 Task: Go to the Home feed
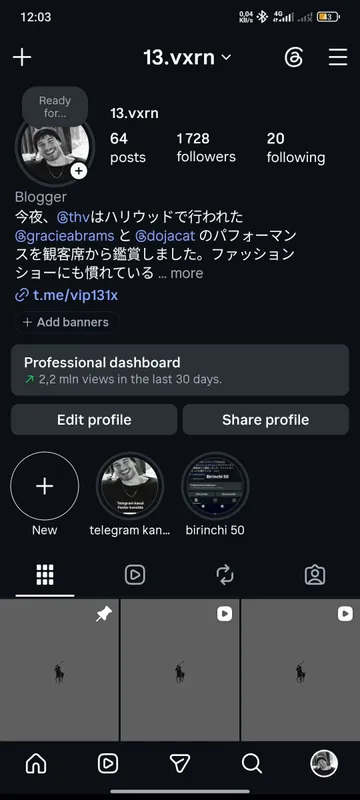[36, 764]
